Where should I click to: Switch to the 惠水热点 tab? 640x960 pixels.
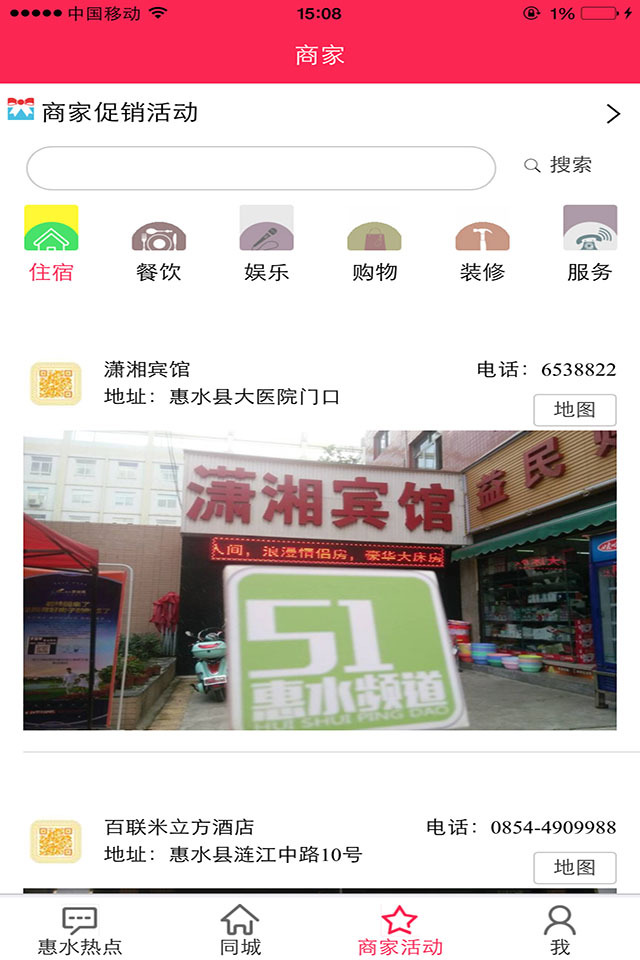(x=80, y=930)
